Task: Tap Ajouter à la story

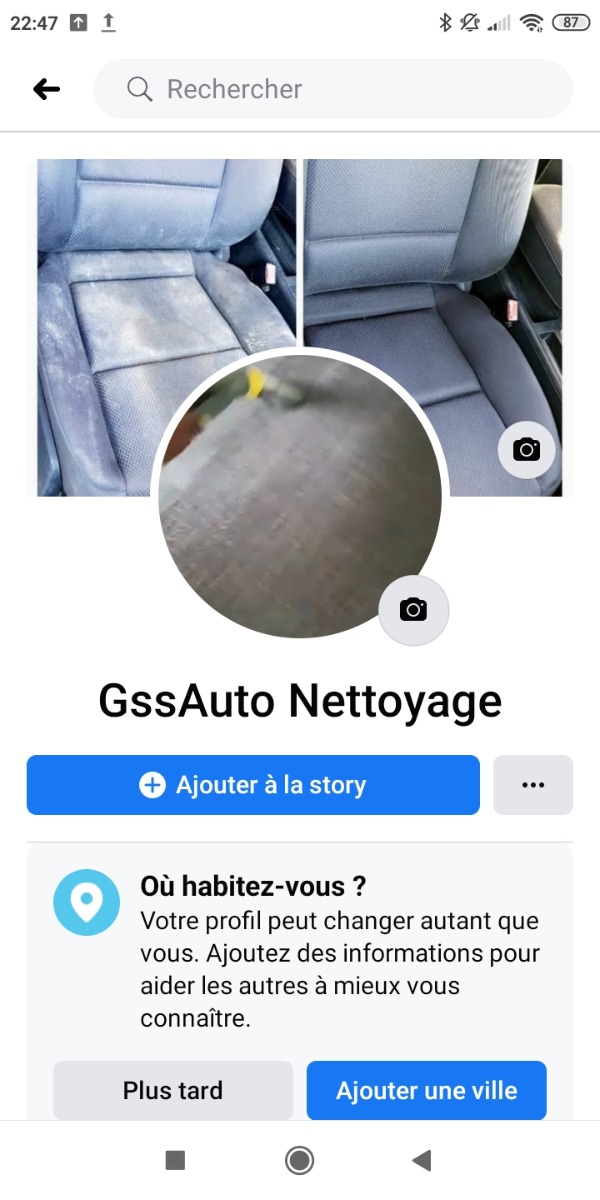Action: tap(253, 785)
